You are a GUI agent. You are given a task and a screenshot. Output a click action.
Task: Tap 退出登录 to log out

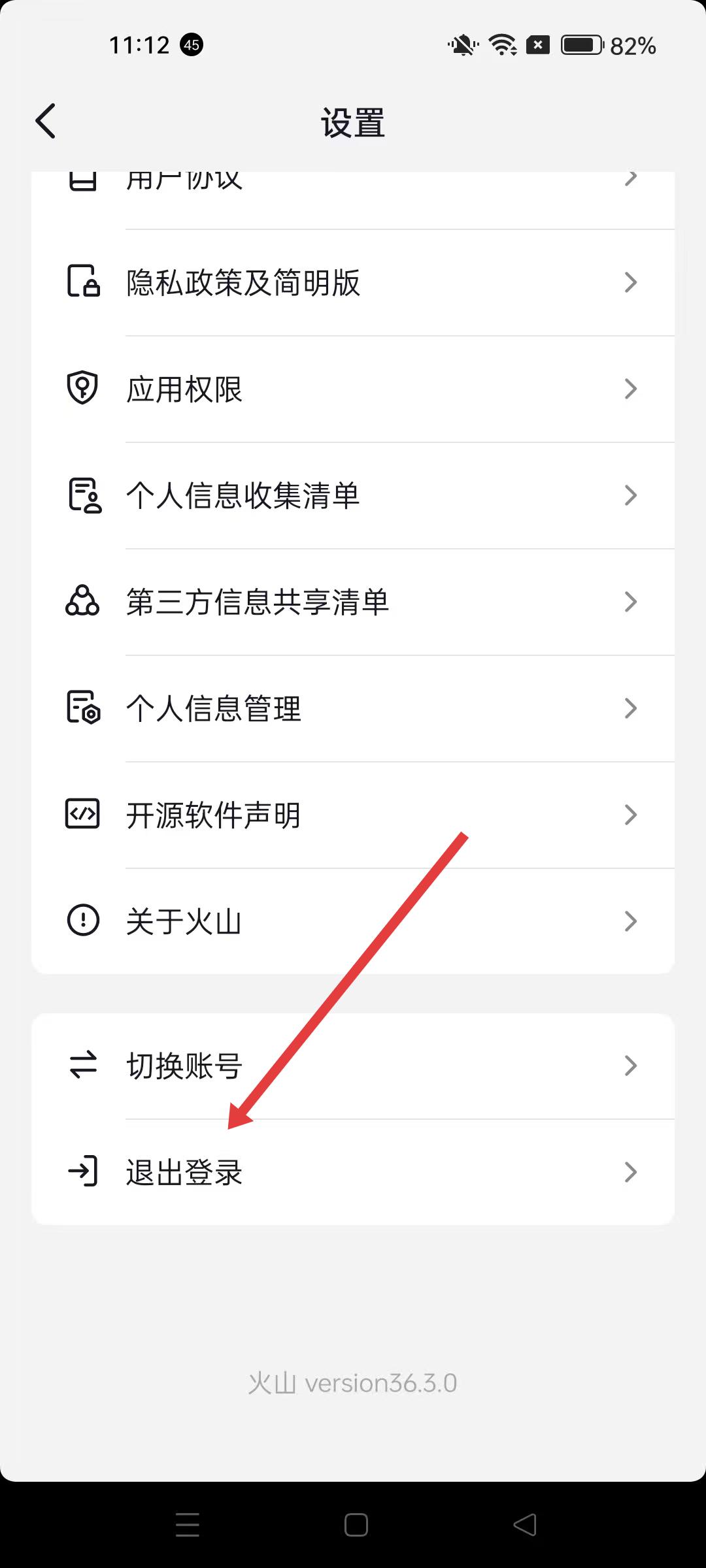point(353,1172)
